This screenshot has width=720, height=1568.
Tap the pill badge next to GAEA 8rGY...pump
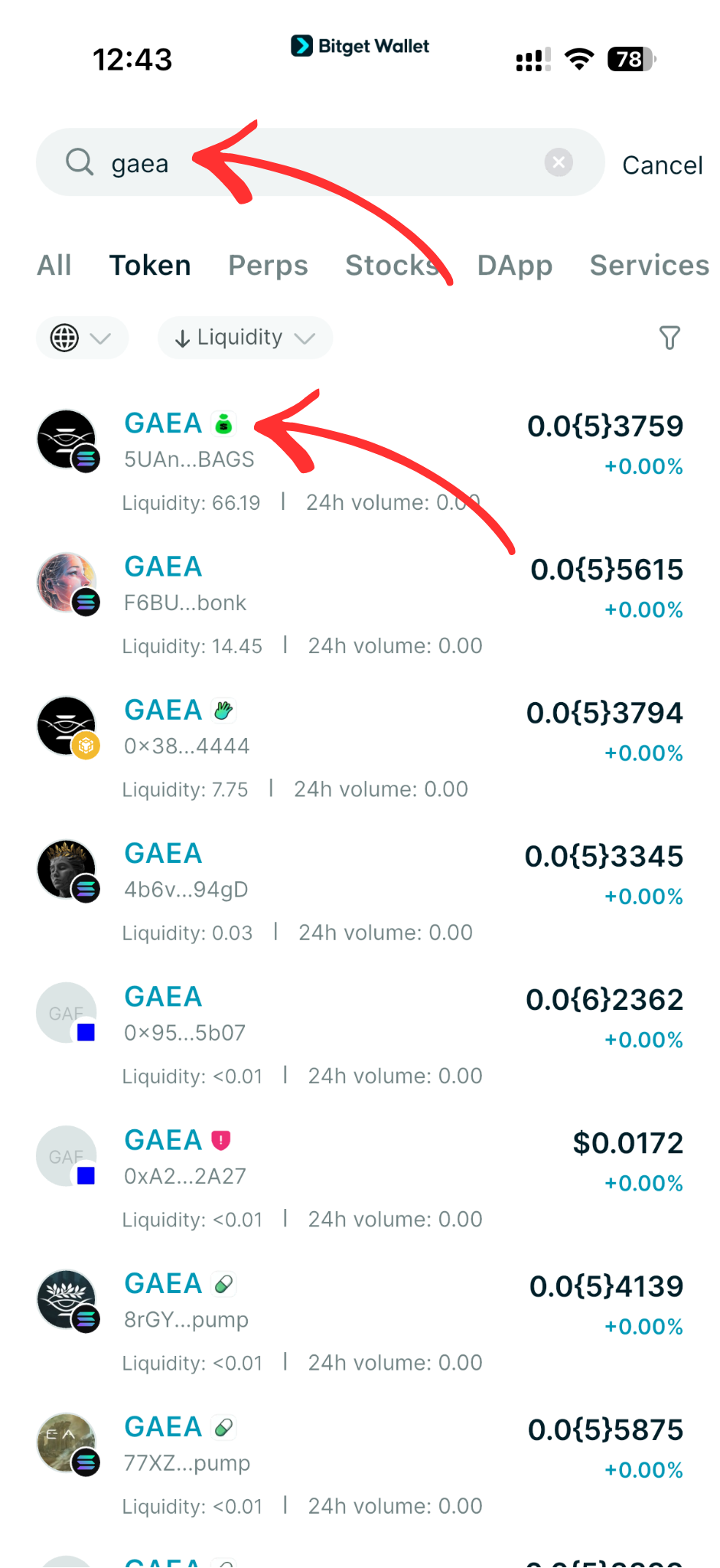(x=223, y=1282)
